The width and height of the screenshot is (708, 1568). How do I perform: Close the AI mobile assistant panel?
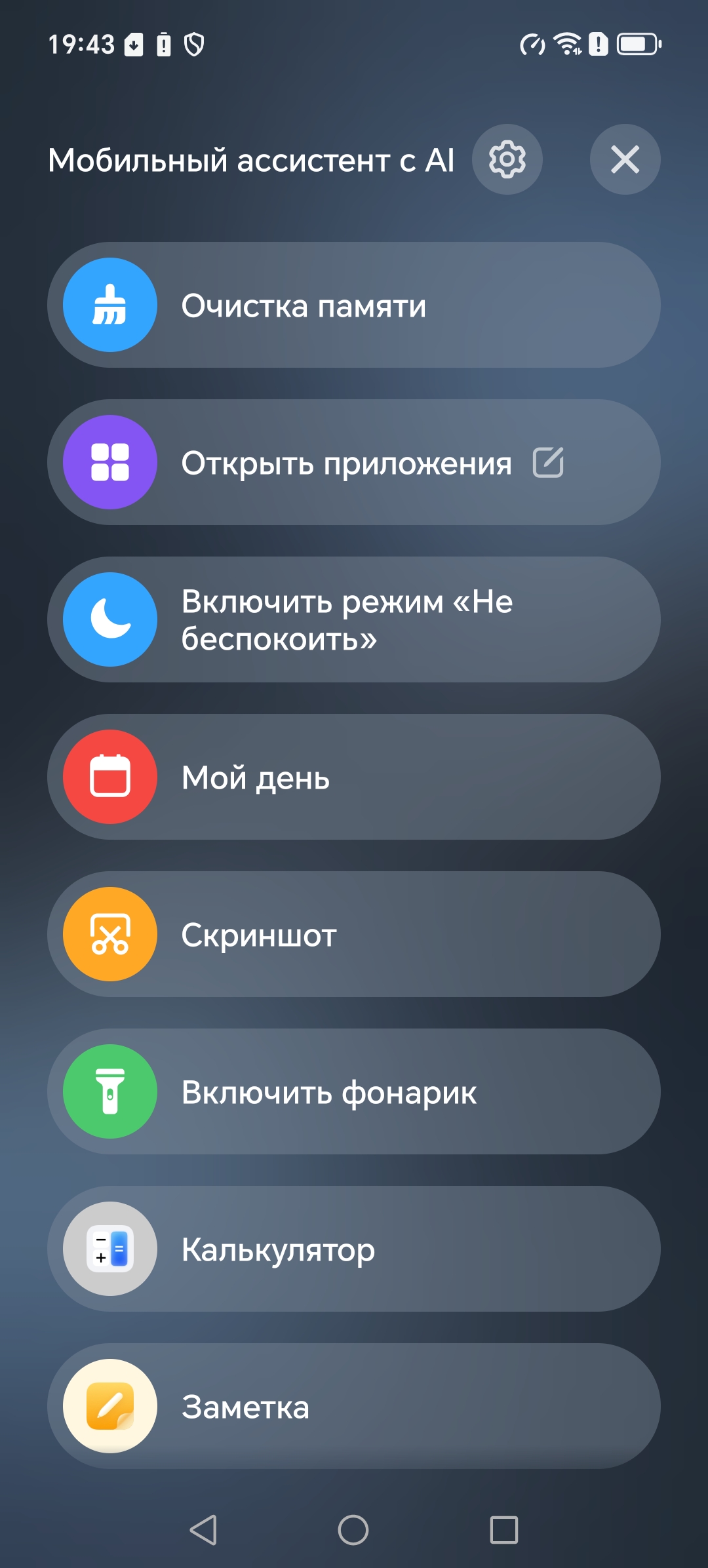(x=625, y=159)
